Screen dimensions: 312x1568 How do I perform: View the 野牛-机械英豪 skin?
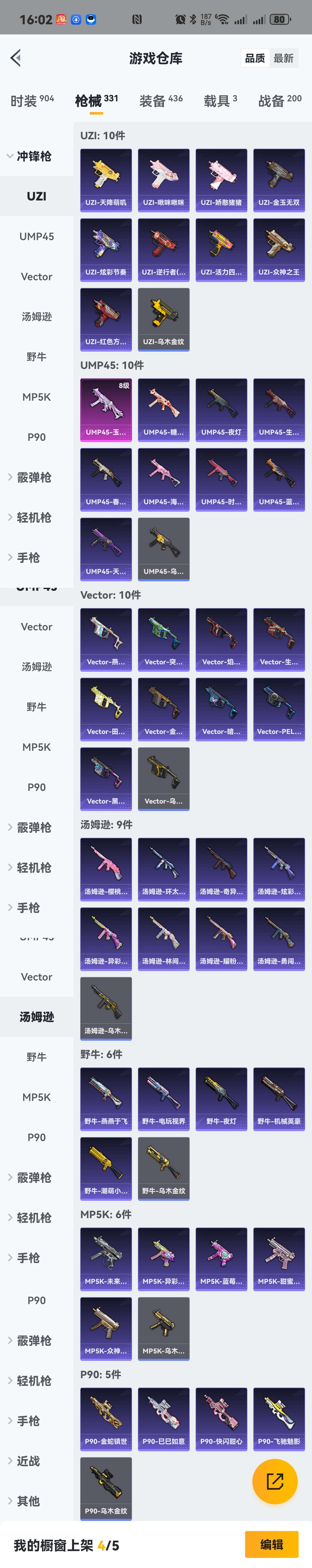point(279,1098)
